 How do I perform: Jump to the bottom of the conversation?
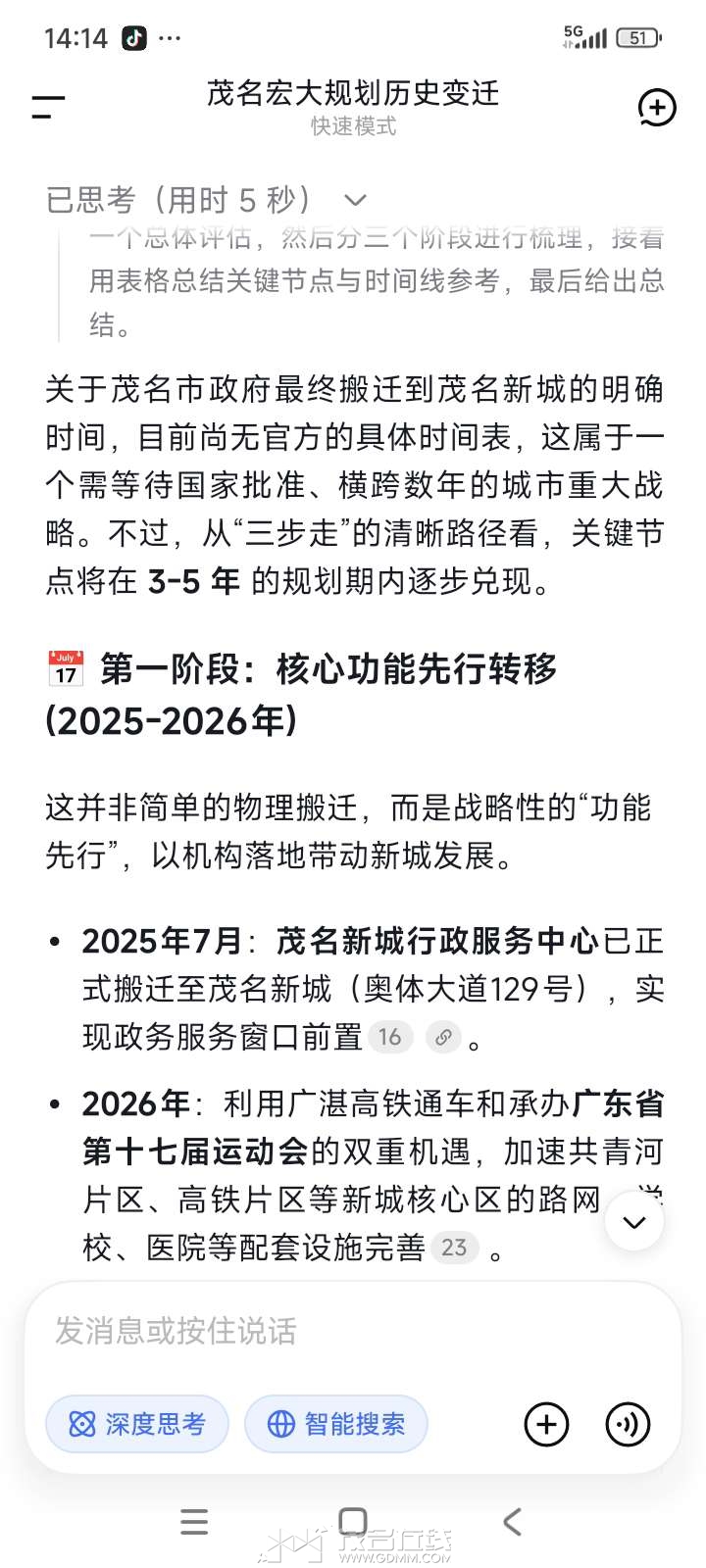pos(634,1222)
